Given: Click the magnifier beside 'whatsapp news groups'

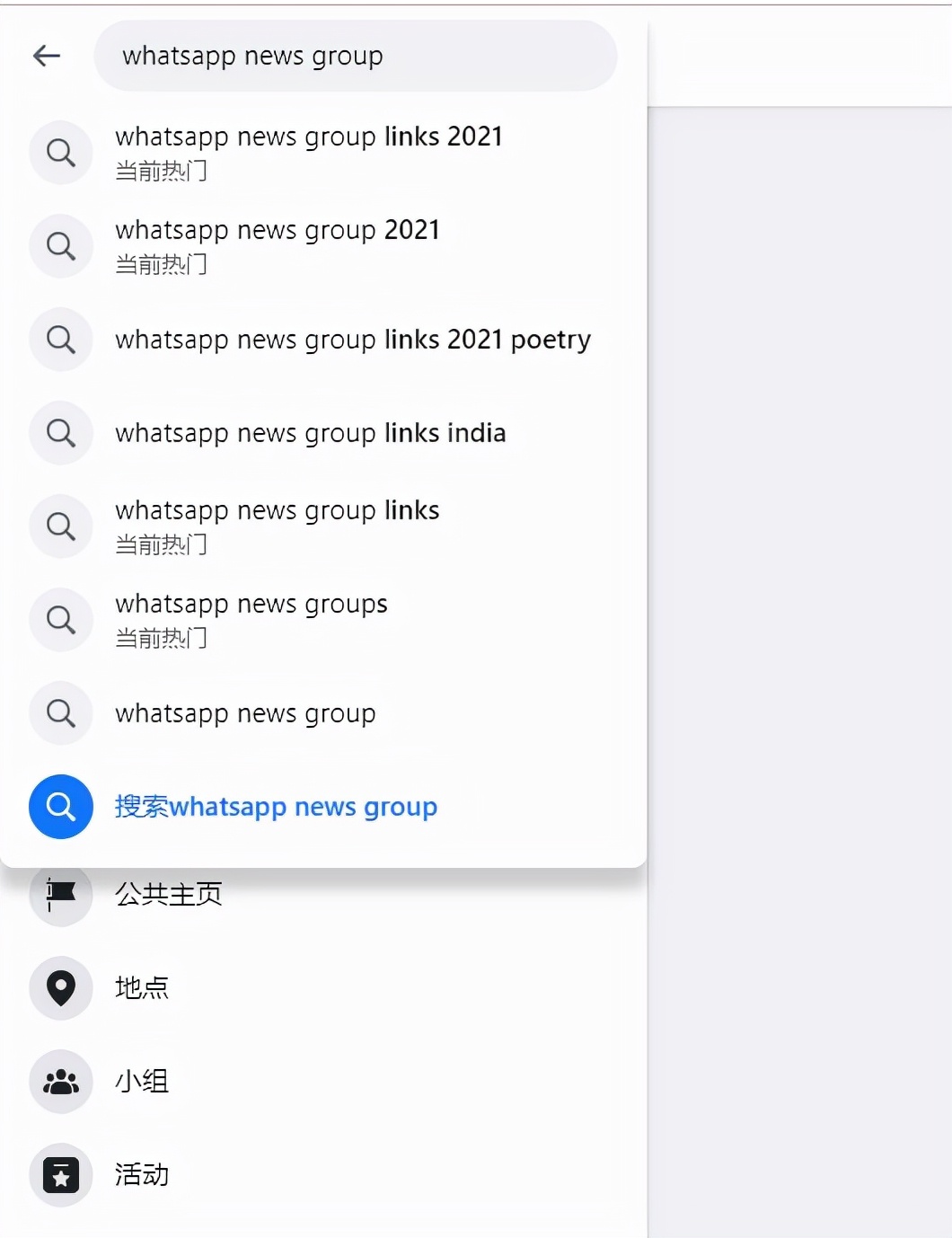Looking at the screenshot, I should coord(60,620).
